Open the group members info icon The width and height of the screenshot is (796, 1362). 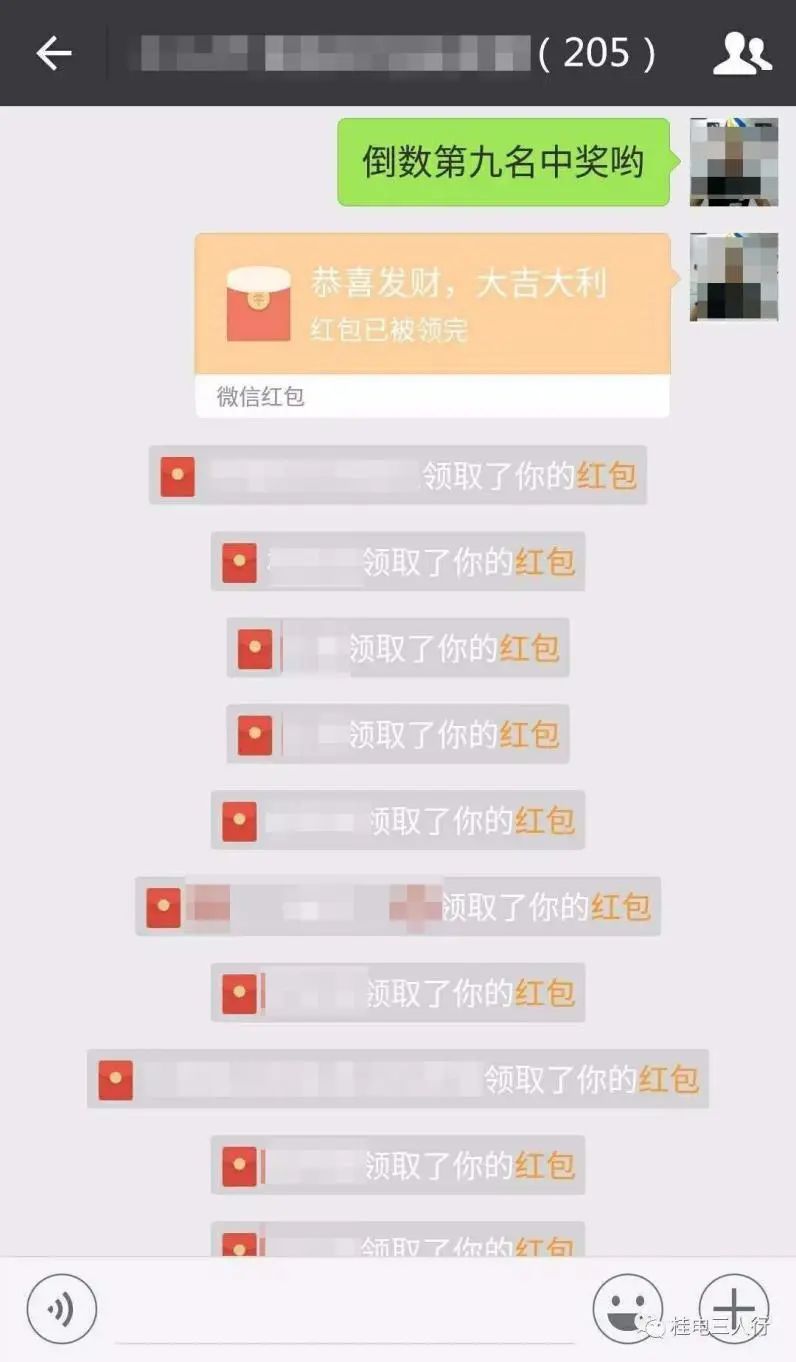(741, 53)
